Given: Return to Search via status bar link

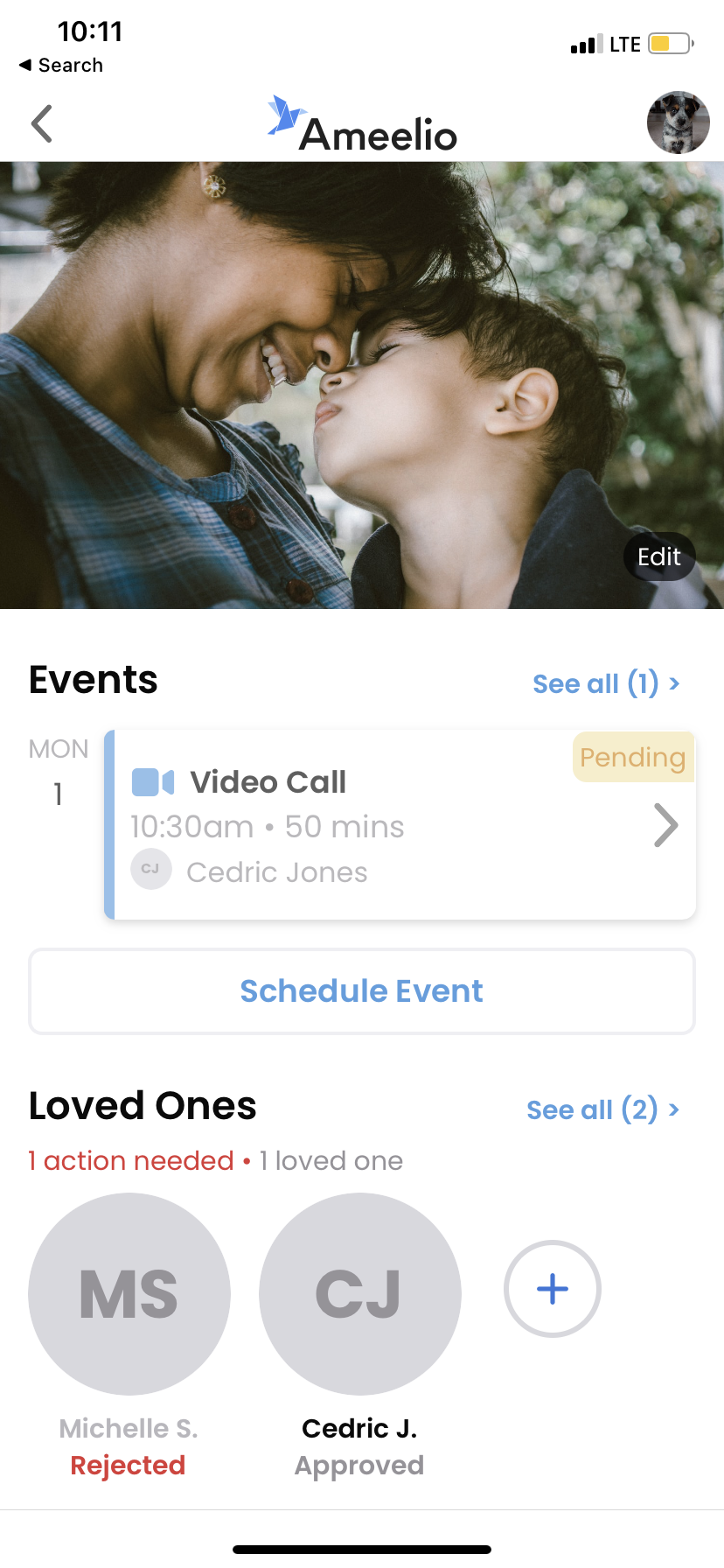Looking at the screenshot, I should (x=61, y=66).
